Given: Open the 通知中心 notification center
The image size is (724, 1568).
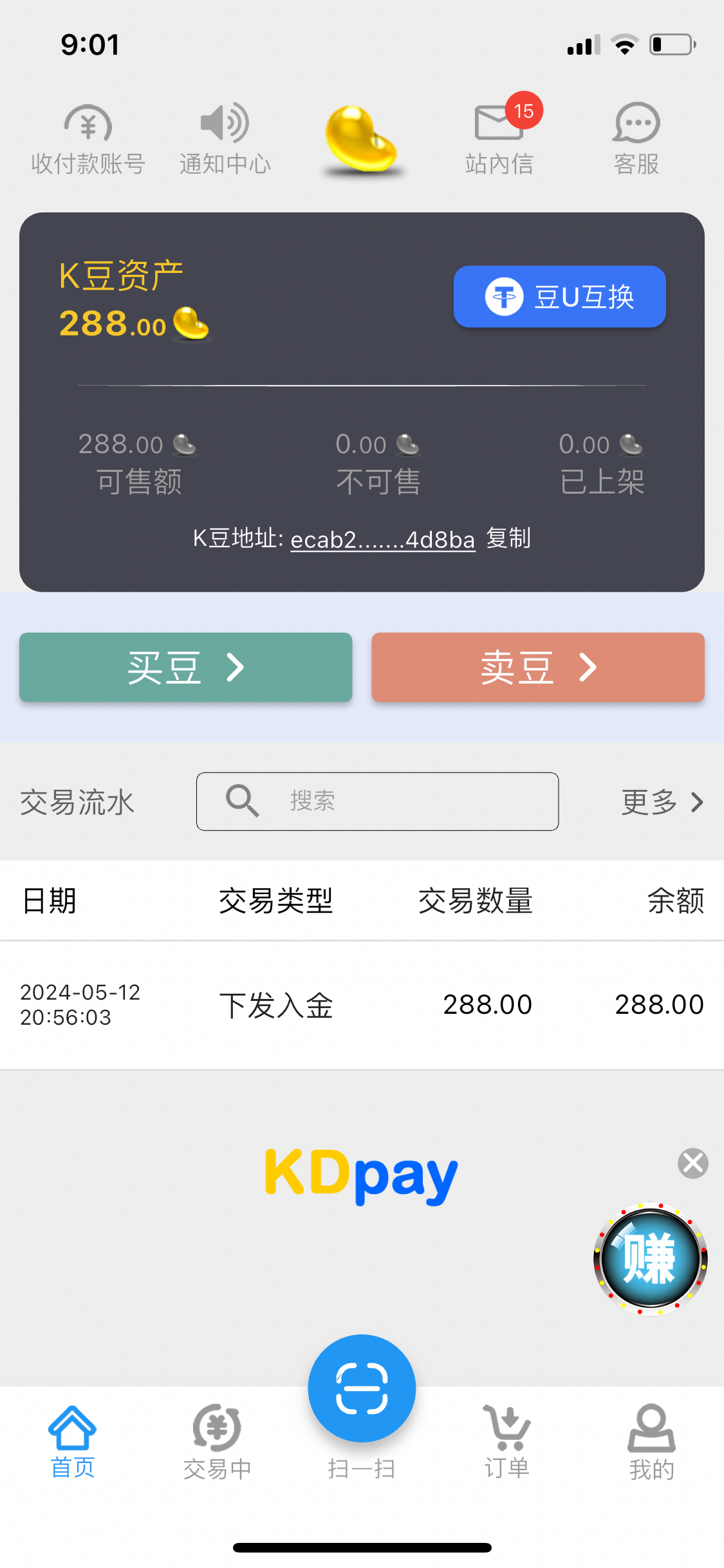Looking at the screenshot, I should [x=225, y=140].
